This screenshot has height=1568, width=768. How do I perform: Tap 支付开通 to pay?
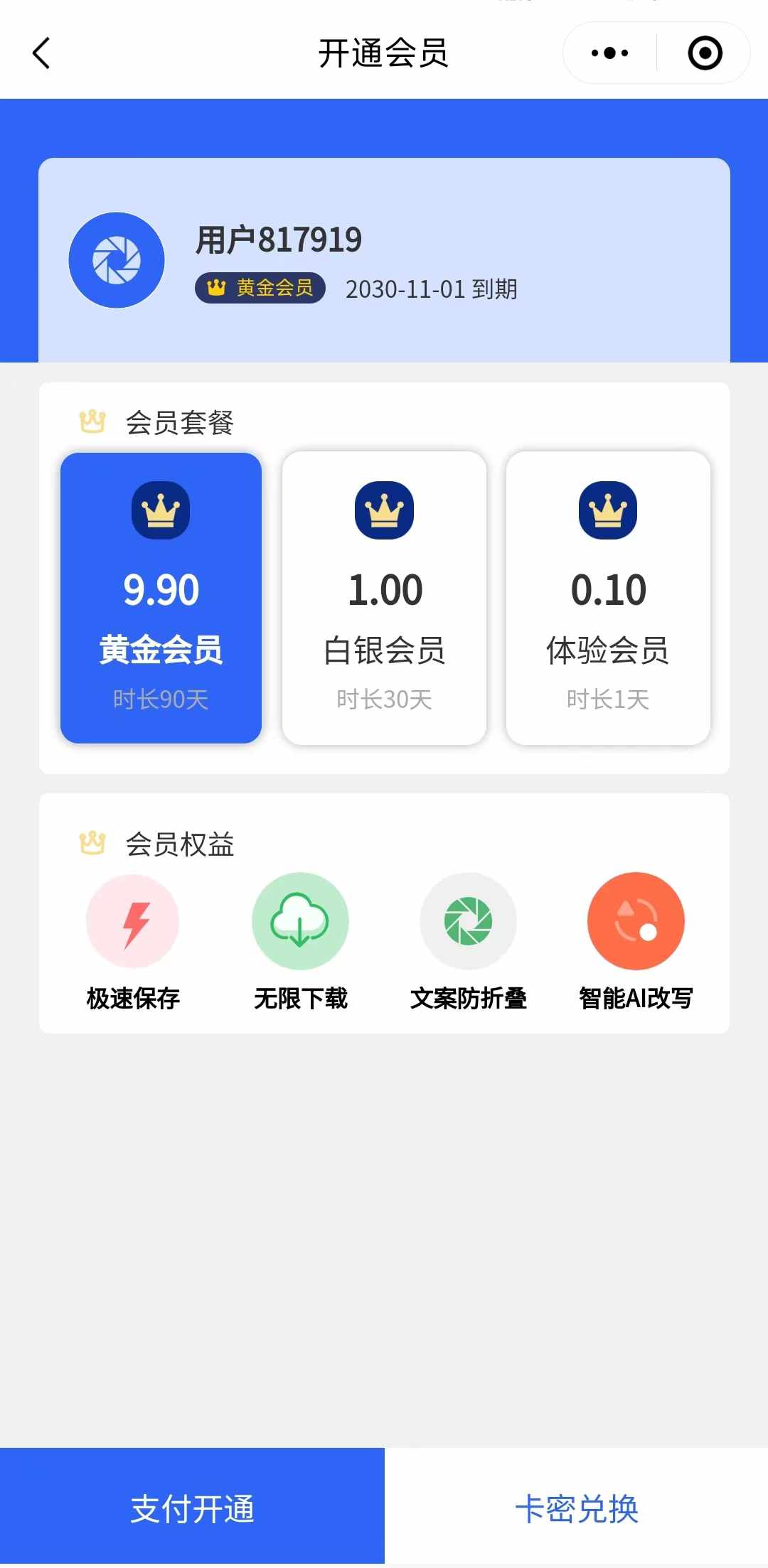pos(192,1508)
